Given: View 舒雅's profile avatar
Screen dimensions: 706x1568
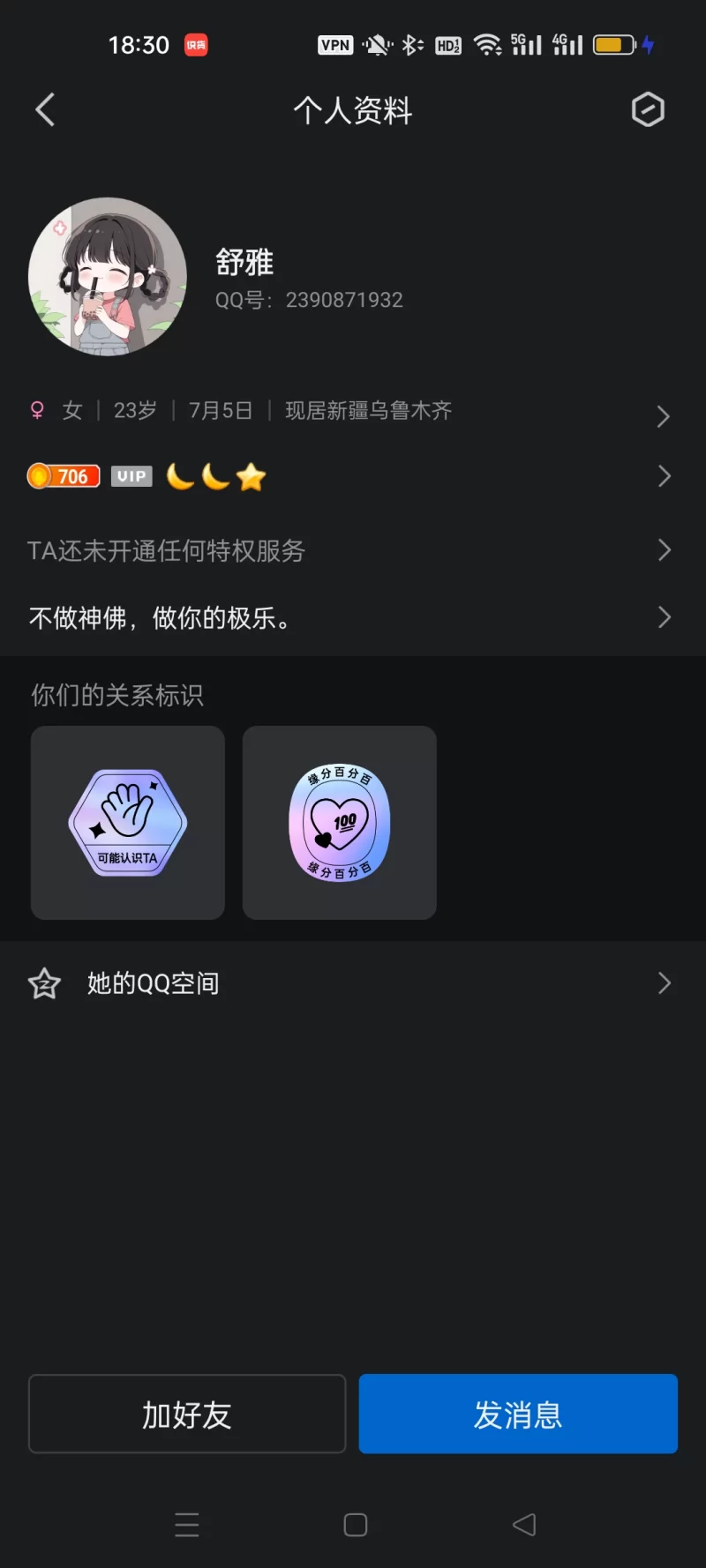Looking at the screenshot, I should pyautogui.click(x=108, y=277).
